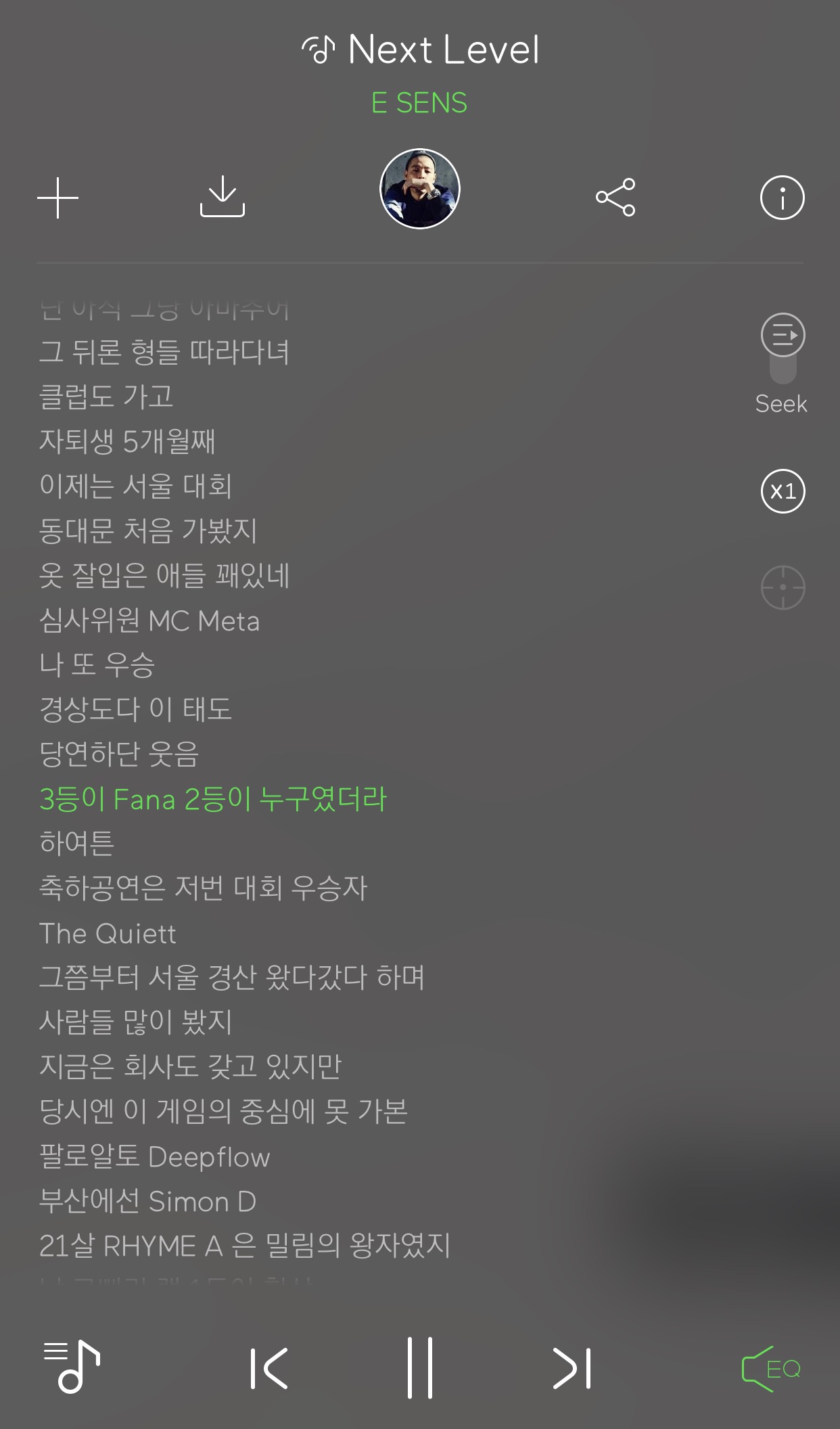Skip to the previous track

pos(269,1368)
